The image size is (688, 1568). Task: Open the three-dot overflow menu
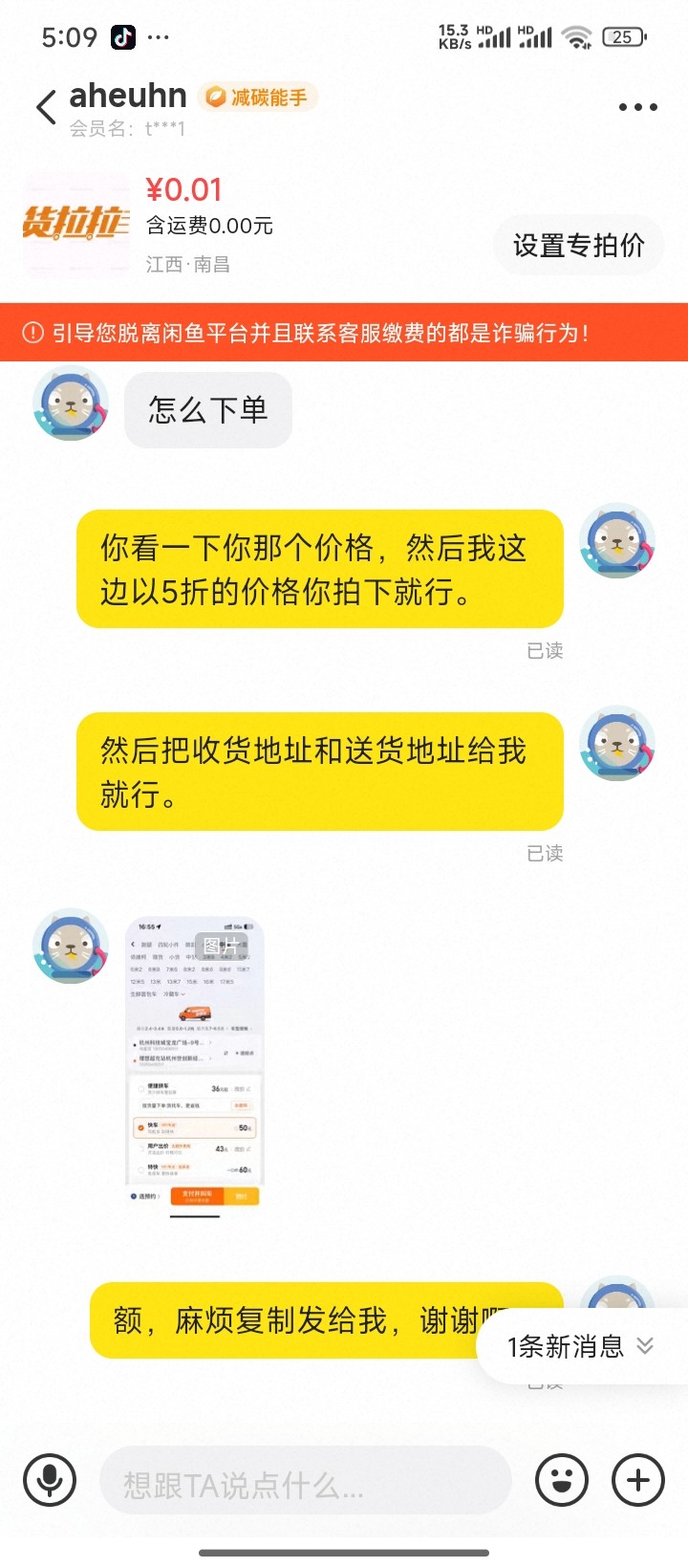click(x=637, y=107)
